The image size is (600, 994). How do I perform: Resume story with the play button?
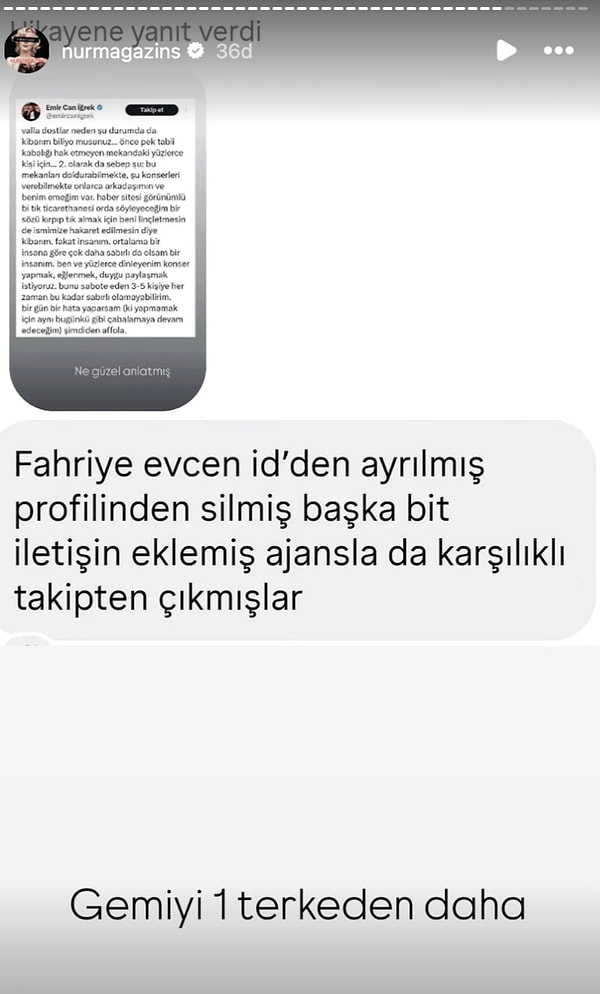tap(508, 49)
